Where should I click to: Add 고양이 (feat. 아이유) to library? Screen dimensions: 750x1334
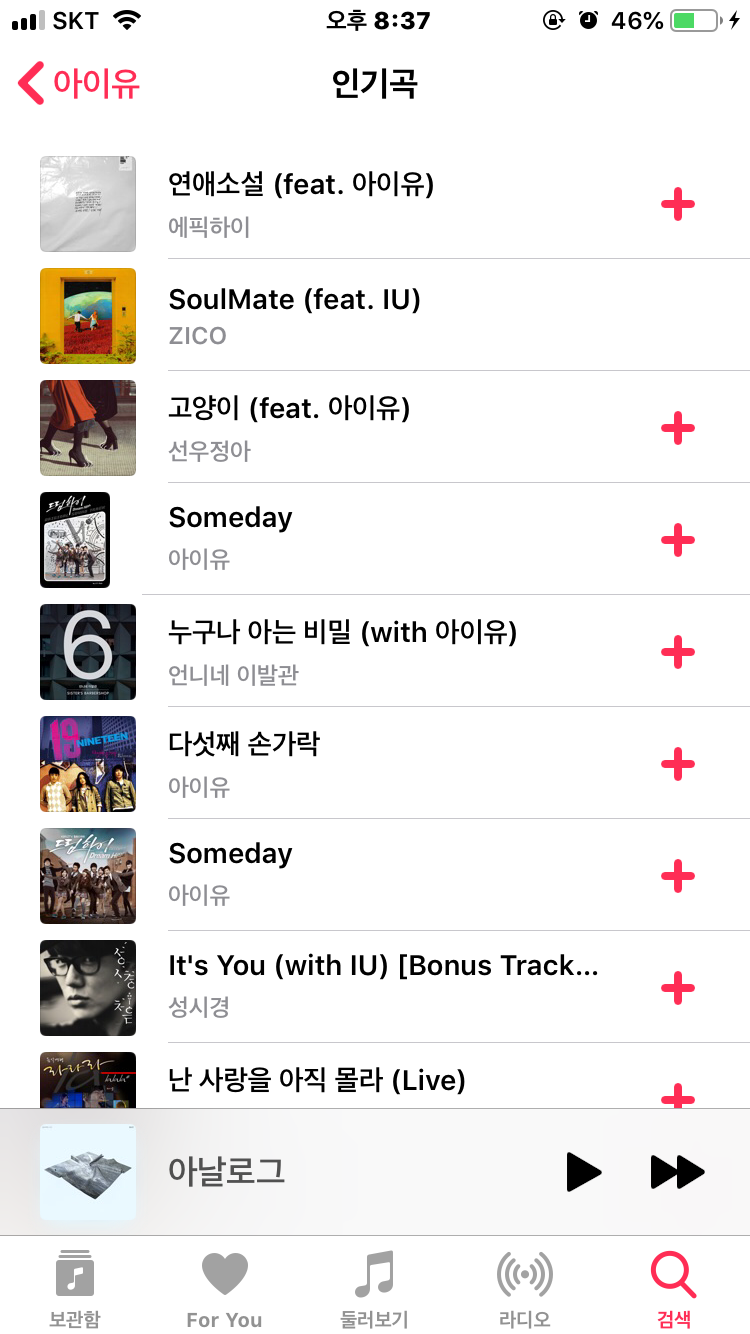(677, 428)
